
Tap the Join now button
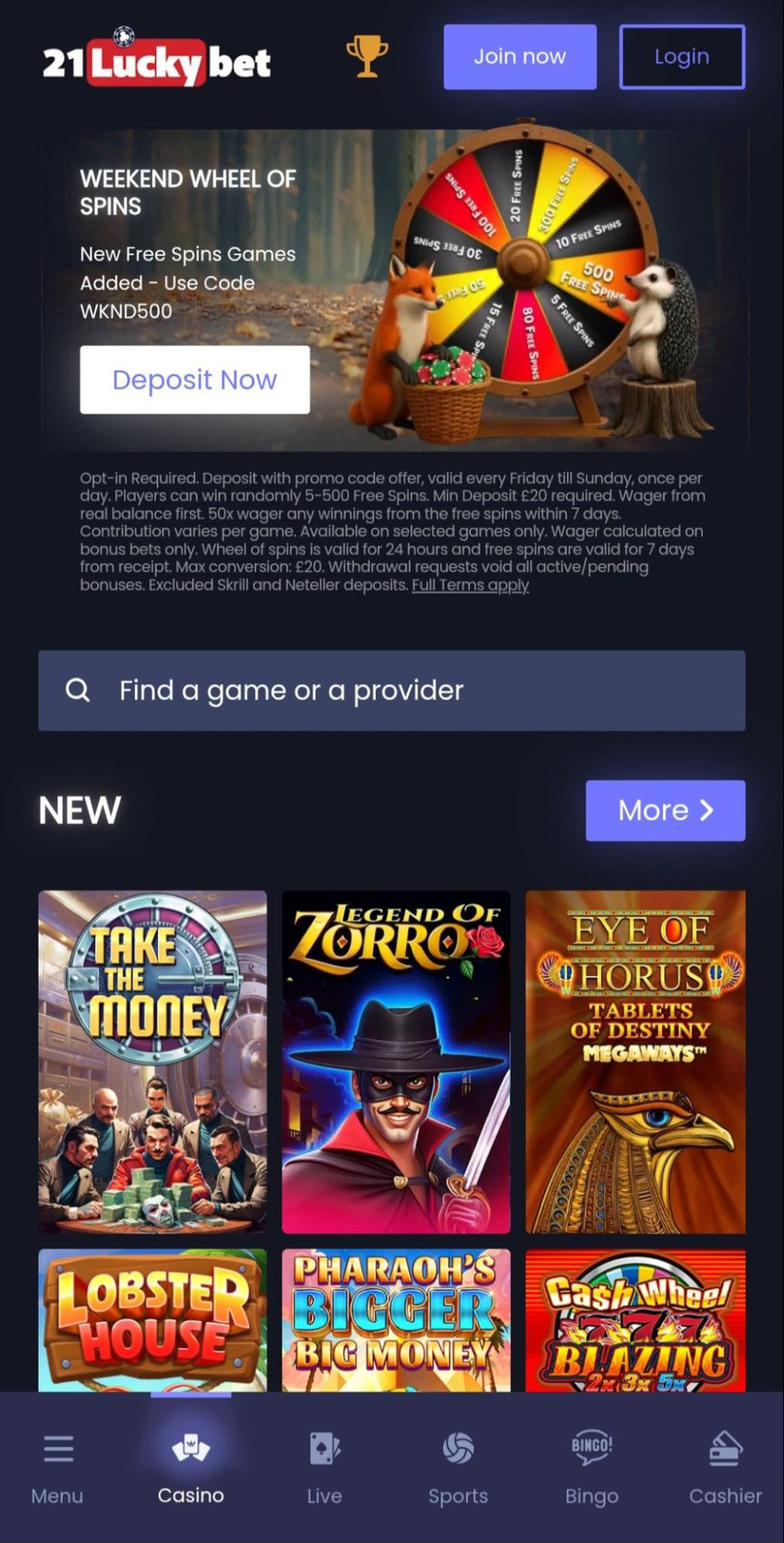click(519, 57)
